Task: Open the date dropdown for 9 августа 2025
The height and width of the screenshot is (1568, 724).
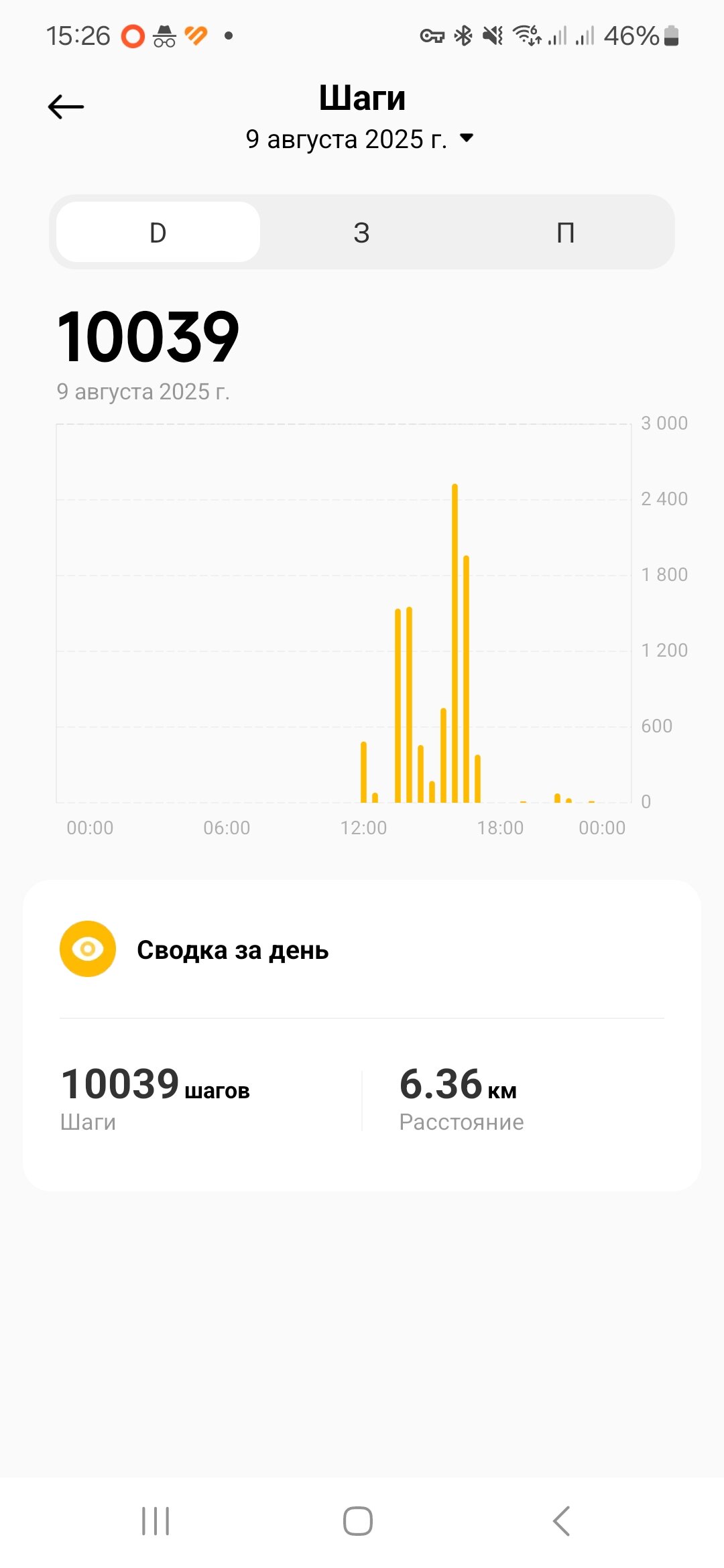Action: [x=360, y=139]
